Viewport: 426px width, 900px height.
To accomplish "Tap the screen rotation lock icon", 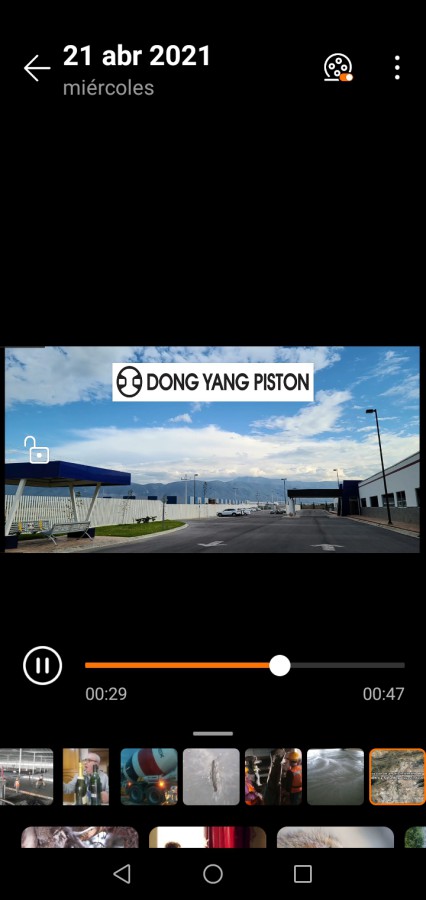I will point(36,450).
